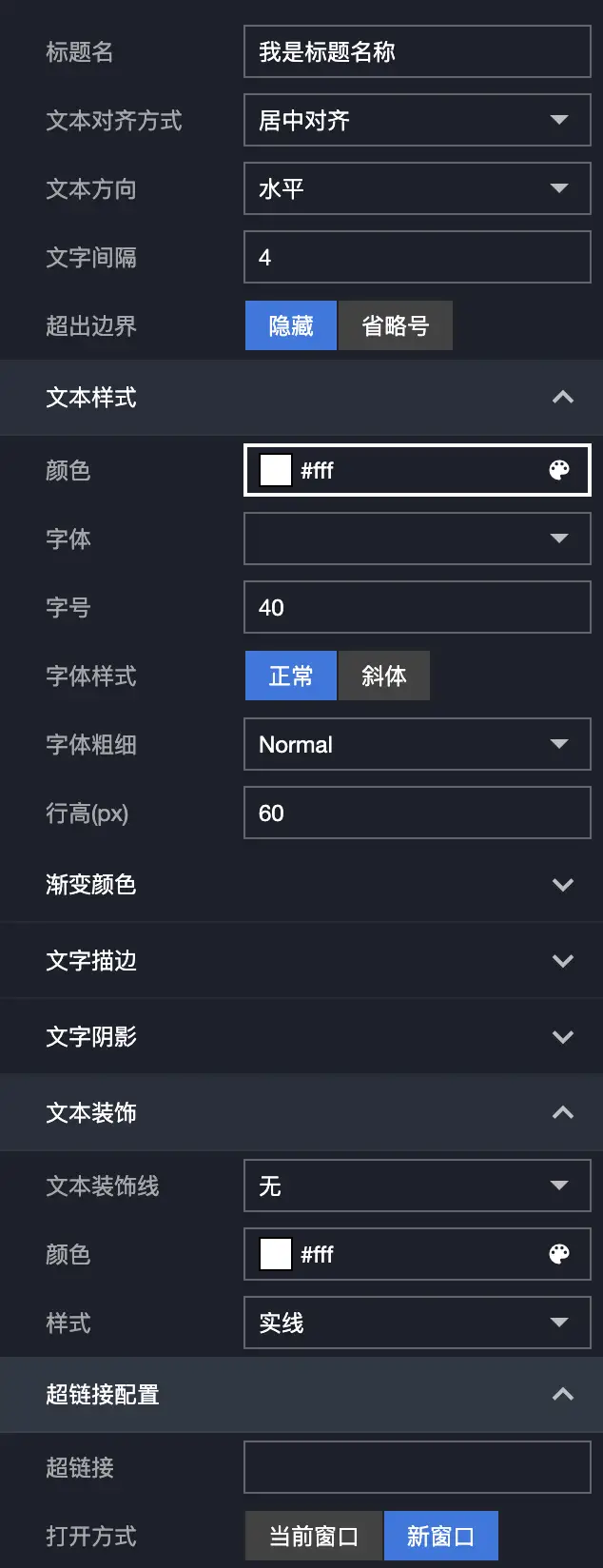Tap the 超链接 input field
The height and width of the screenshot is (1568, 603).
pos(417,1467)
